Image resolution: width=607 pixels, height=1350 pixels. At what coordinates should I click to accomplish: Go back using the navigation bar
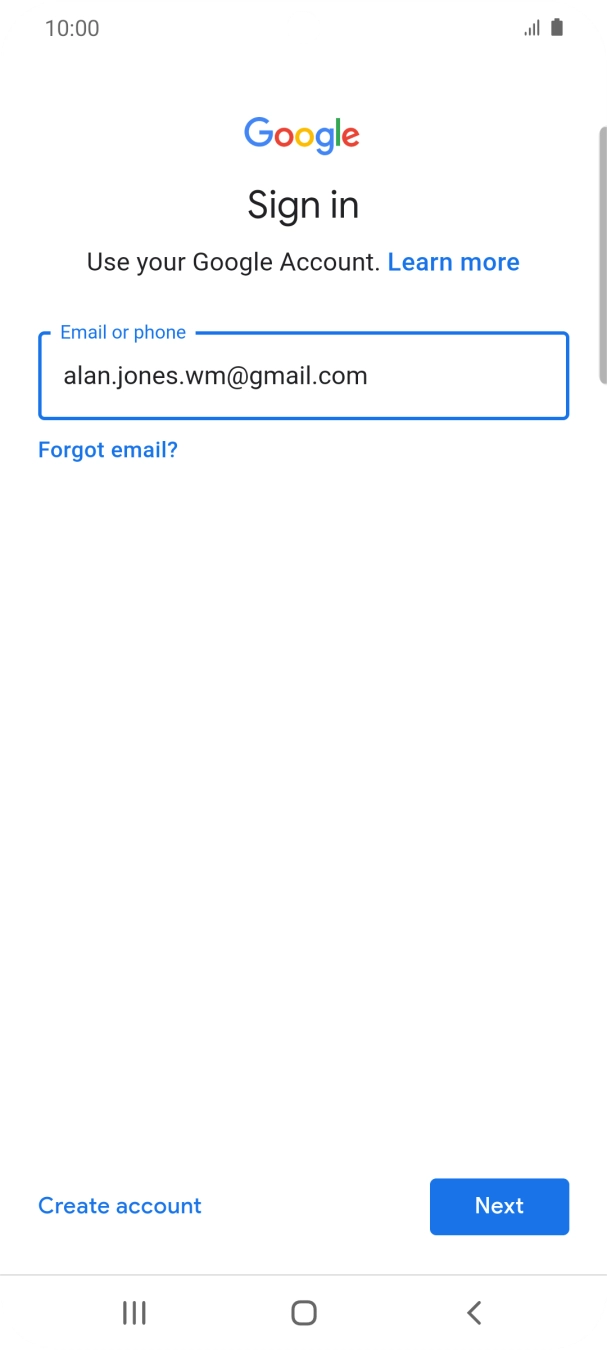point(474,1313)
